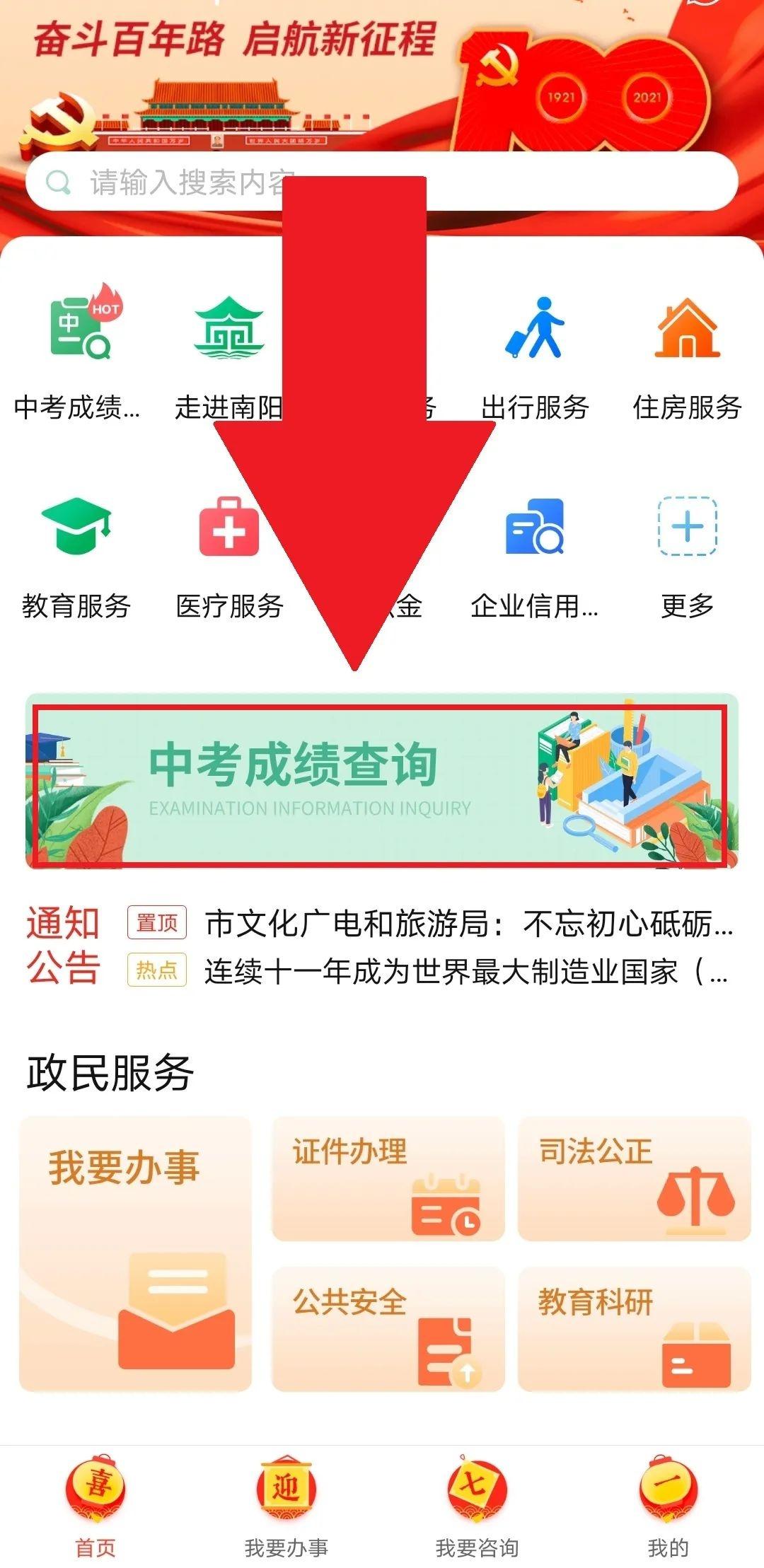Go to 我的 profile tab

coord(668,1506)
